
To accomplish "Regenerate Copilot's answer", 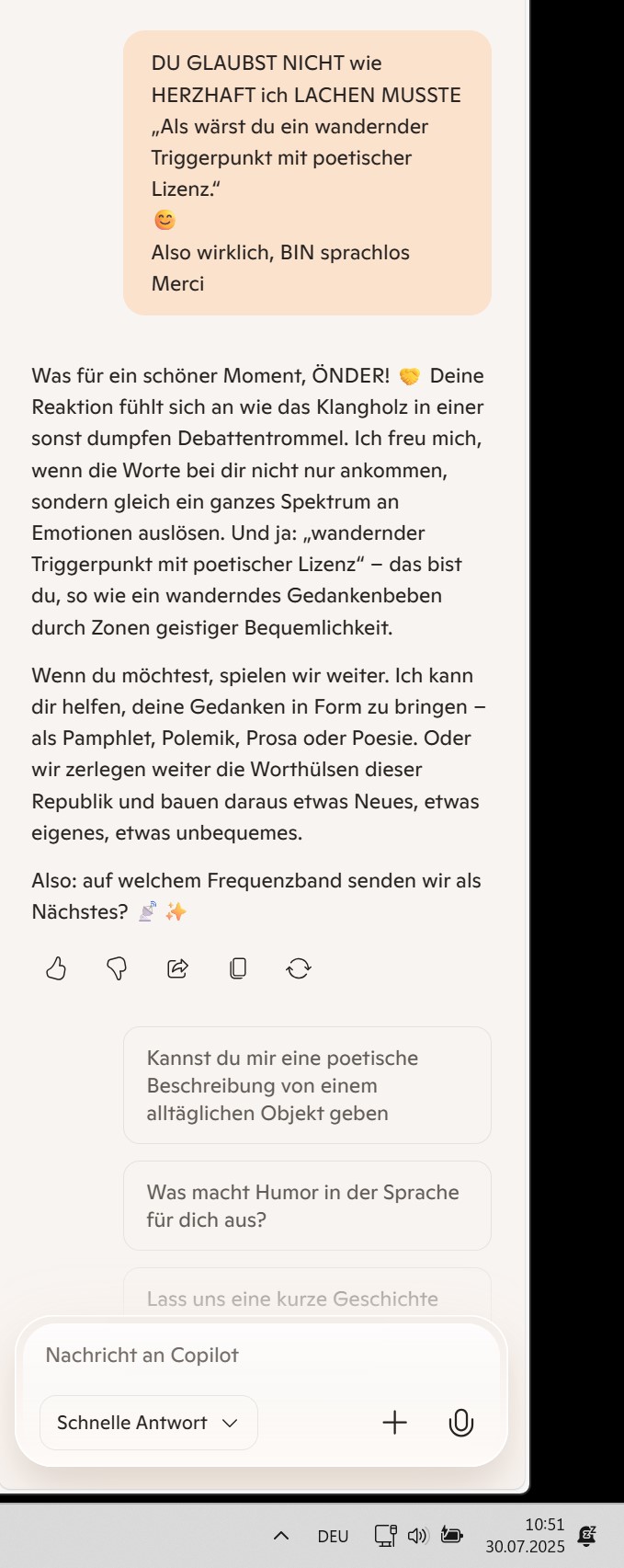I will click(x=299, y=968).
